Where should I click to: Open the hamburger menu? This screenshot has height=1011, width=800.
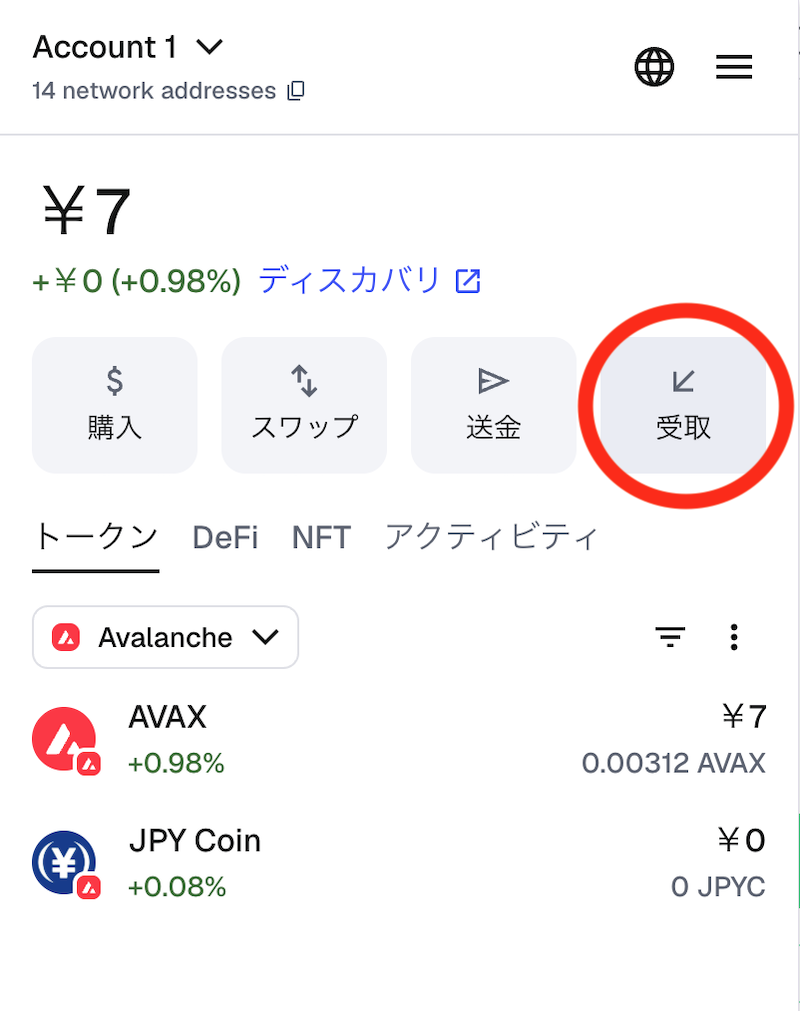pyautogui.click(x=734, y=67)
